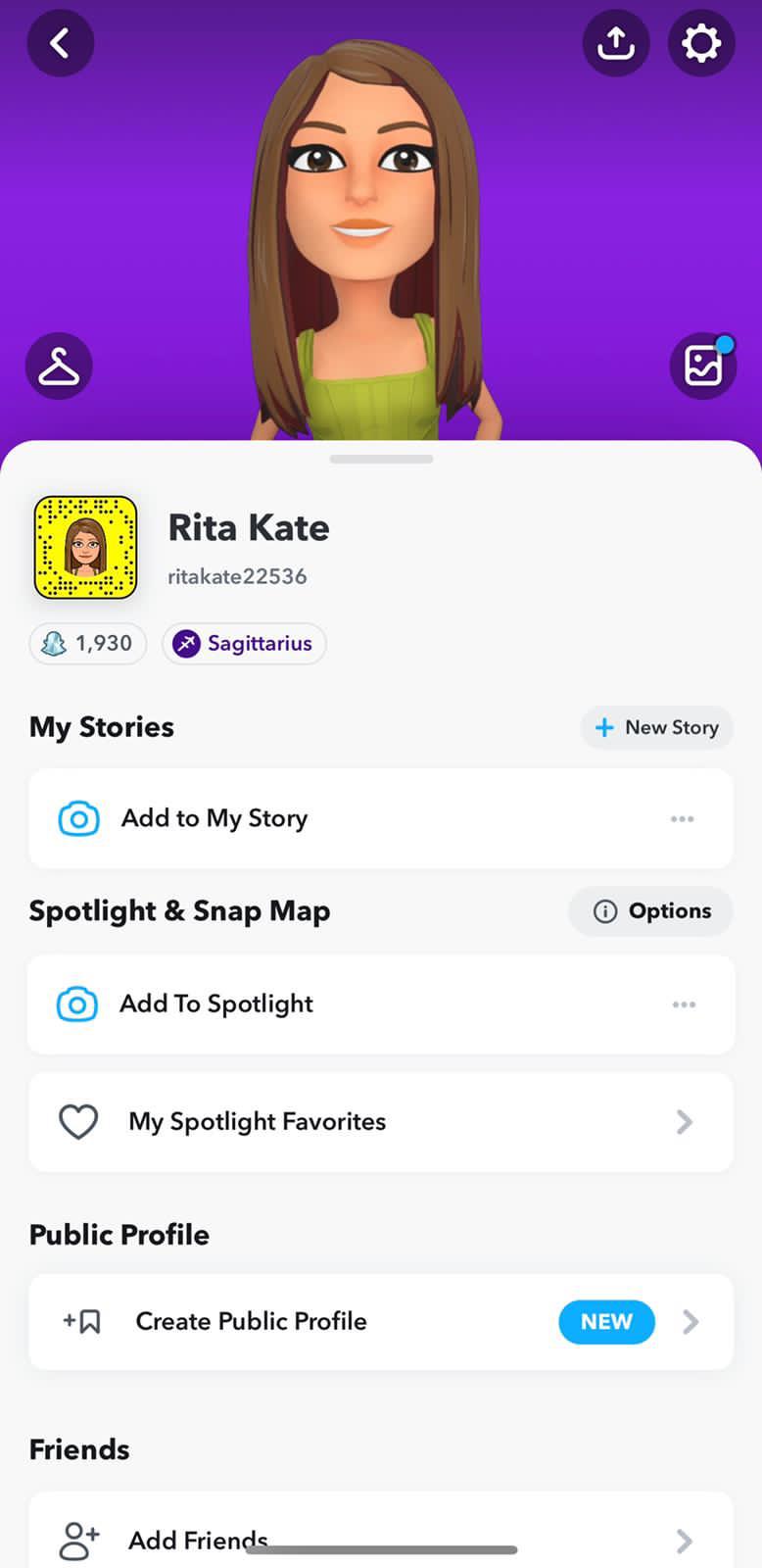Select Add to My Story
Screen dimensions: 762x1568
coord(214,818)
